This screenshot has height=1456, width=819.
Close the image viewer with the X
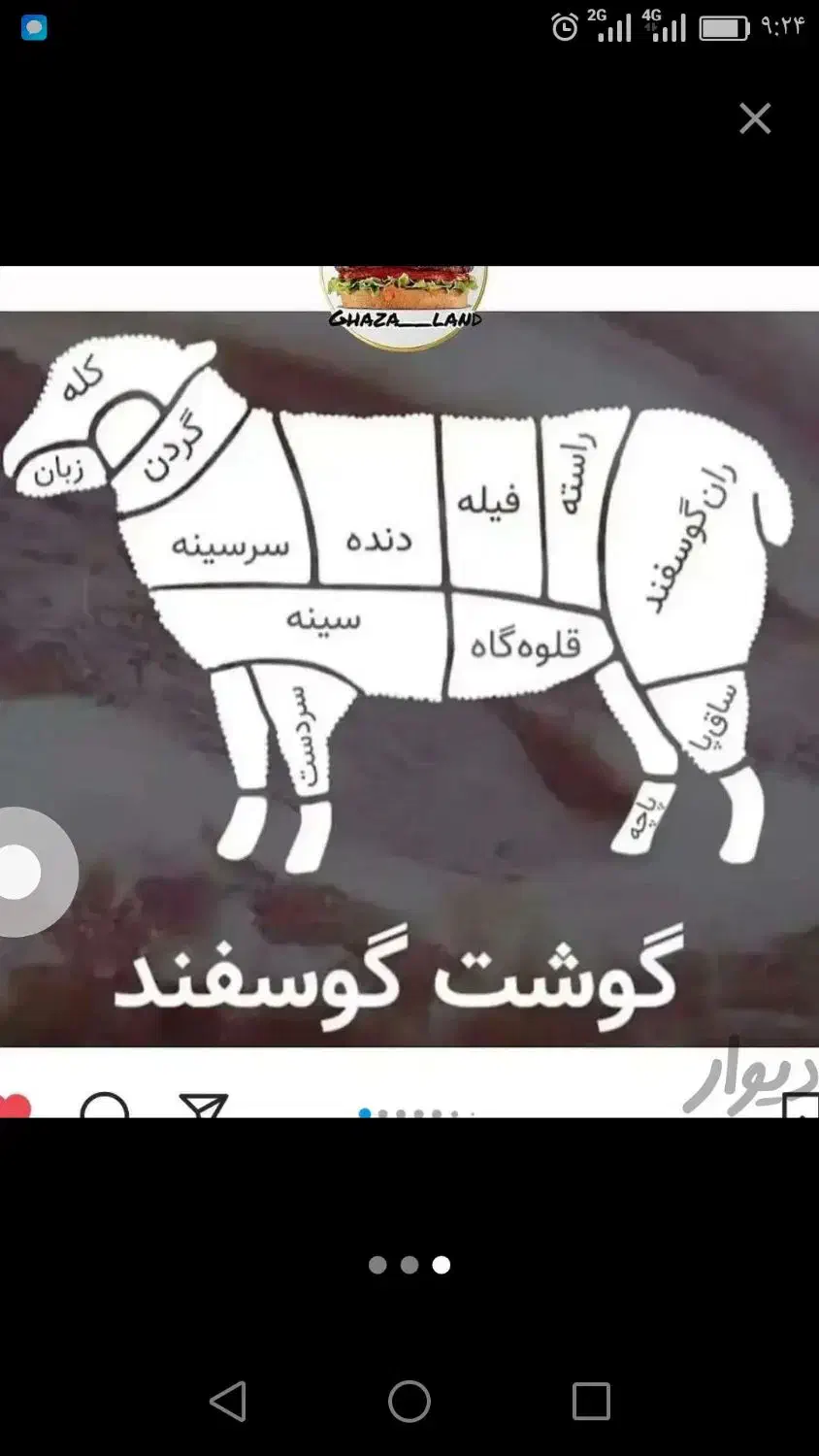[x=755, y=118]
